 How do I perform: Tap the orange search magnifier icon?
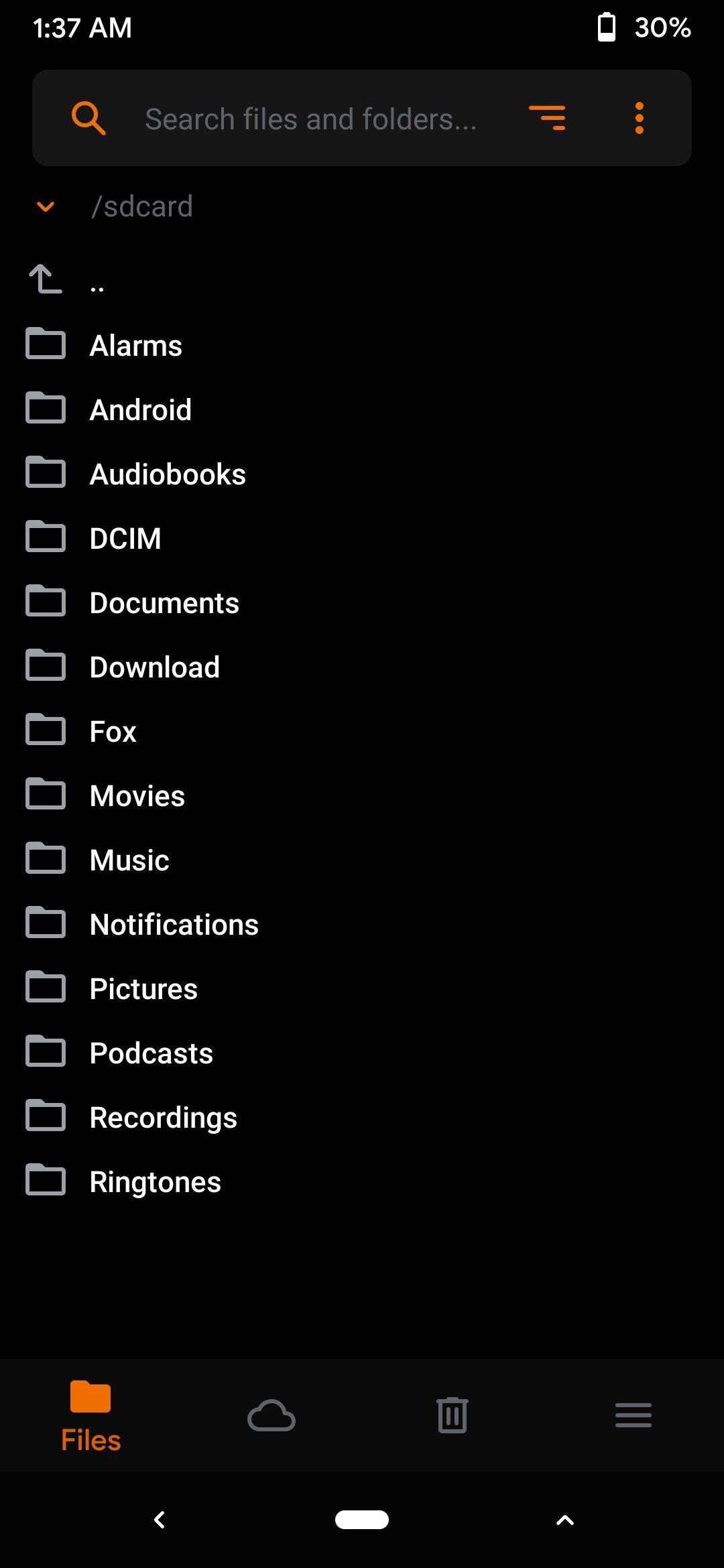point(88,119)
